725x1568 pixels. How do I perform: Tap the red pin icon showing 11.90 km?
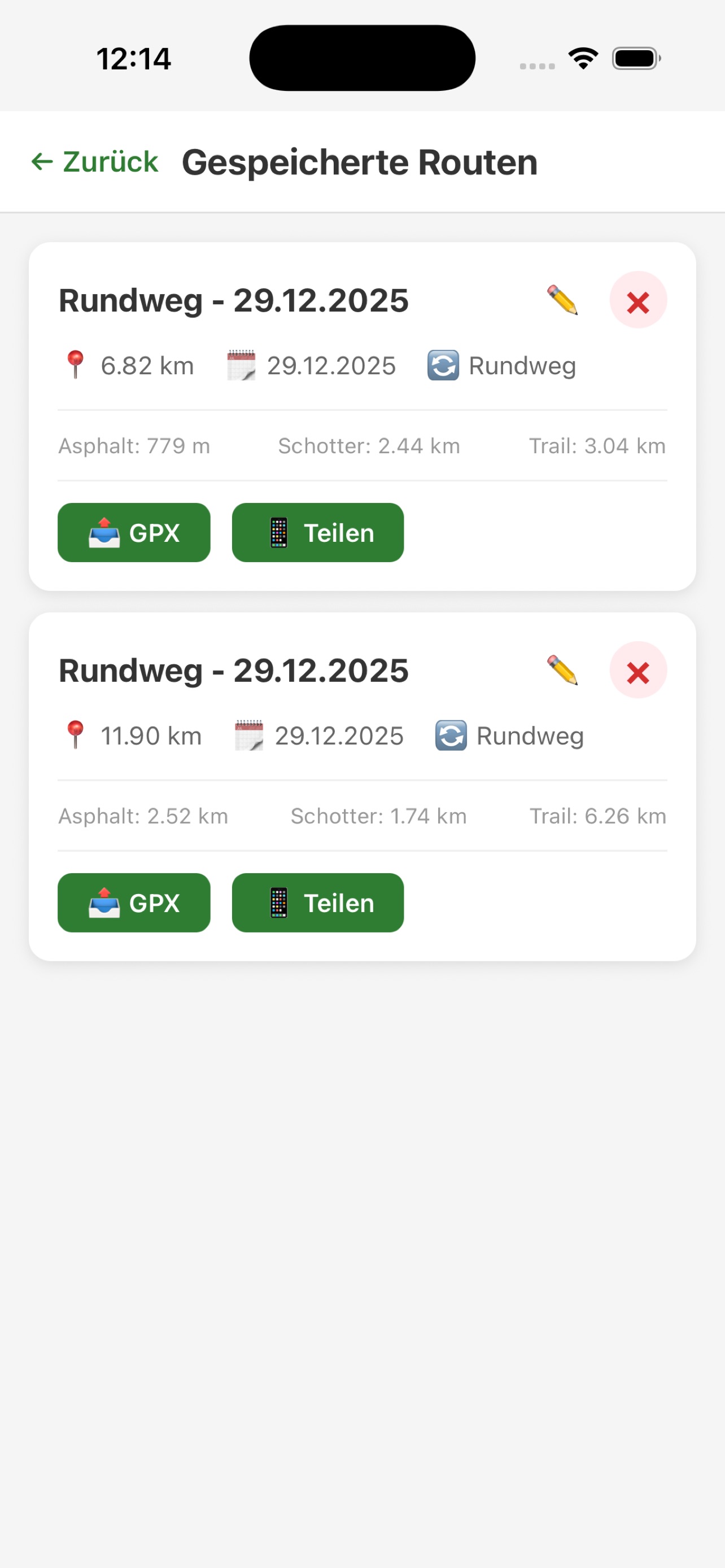pos(77,735)
